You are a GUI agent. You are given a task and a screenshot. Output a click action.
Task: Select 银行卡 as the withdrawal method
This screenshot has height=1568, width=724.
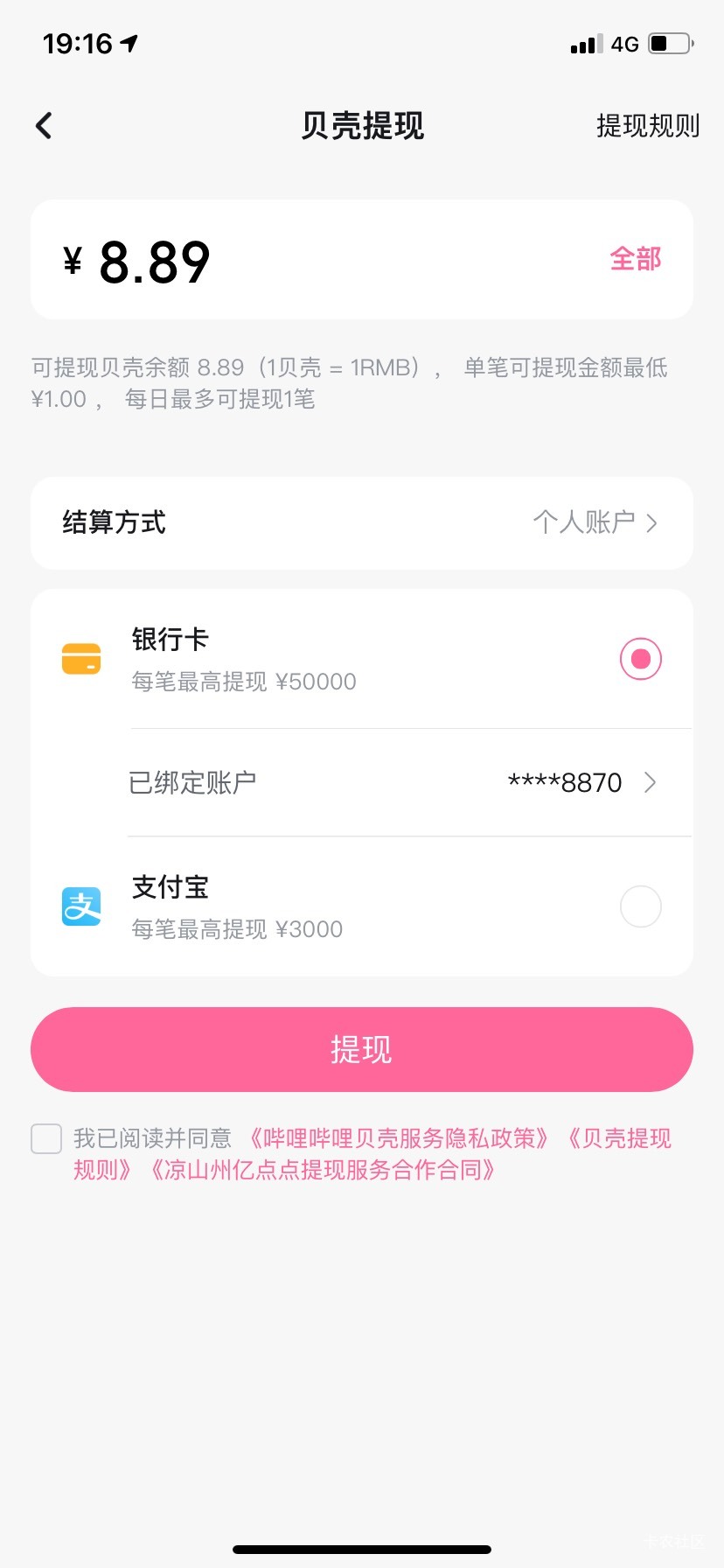(640, 659)
